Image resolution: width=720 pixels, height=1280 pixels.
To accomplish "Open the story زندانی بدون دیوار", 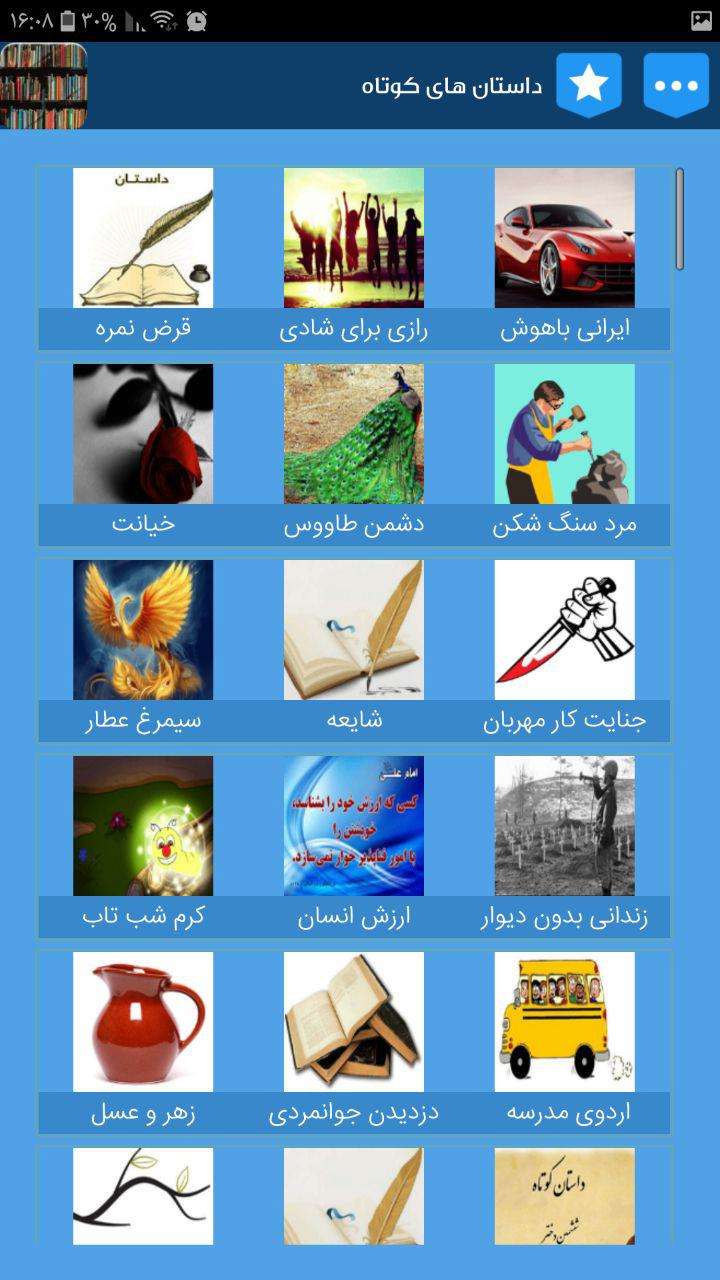I will tap(565, 846).
